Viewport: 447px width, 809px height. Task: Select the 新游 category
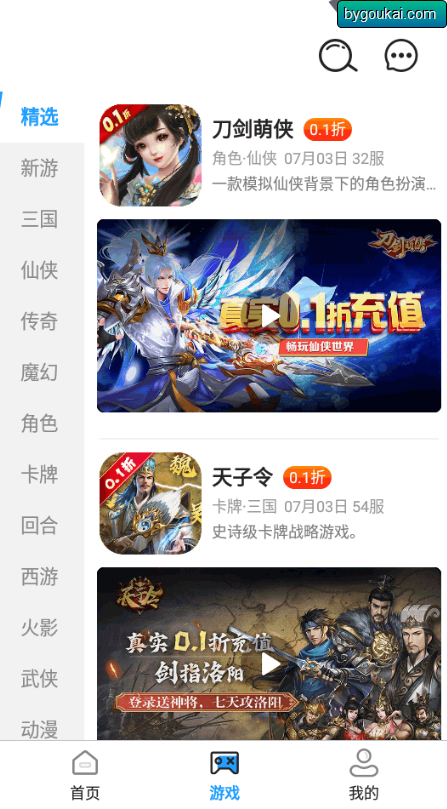click(40, 168)
